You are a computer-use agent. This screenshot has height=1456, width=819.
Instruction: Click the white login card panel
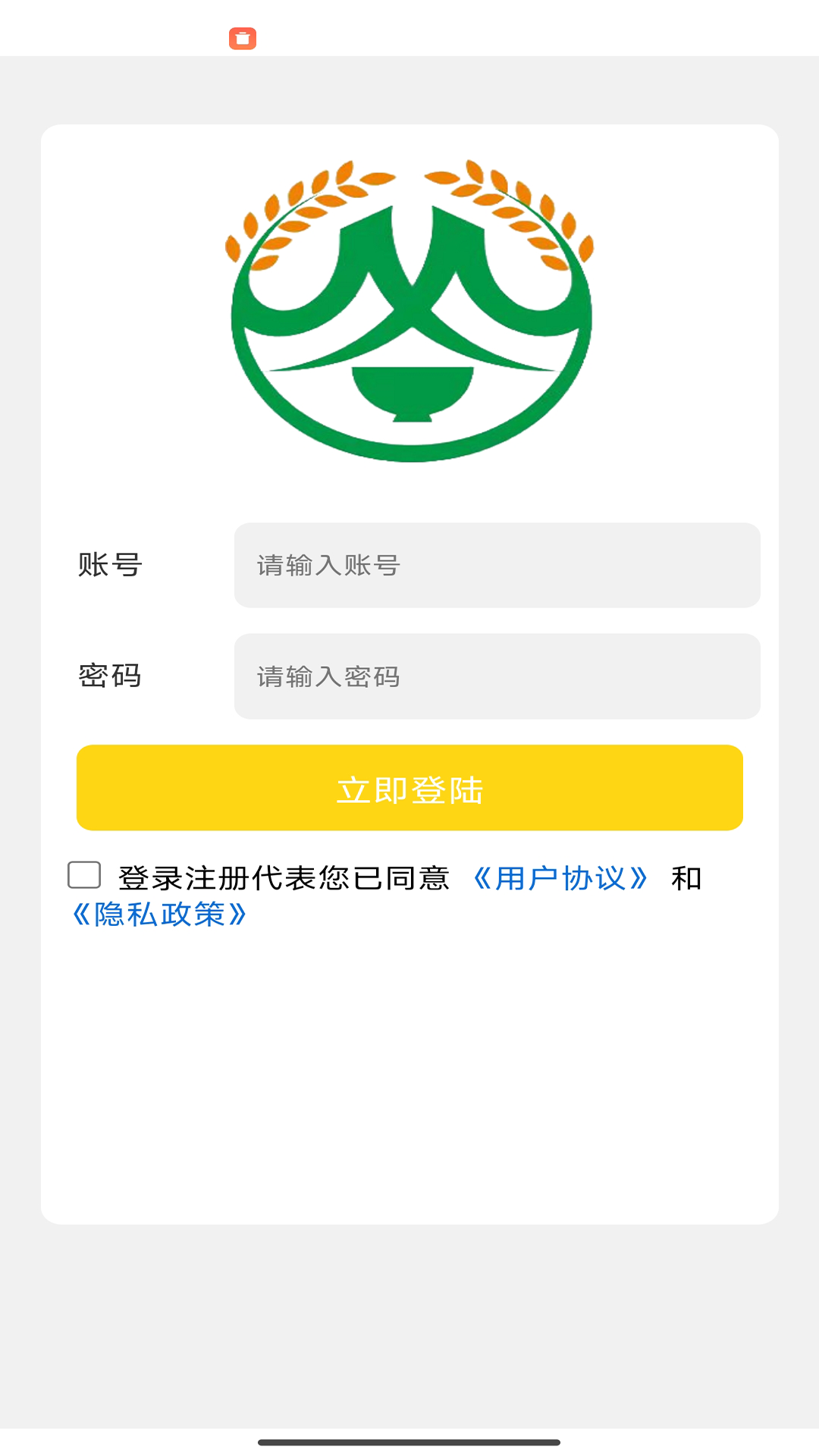409,1100
